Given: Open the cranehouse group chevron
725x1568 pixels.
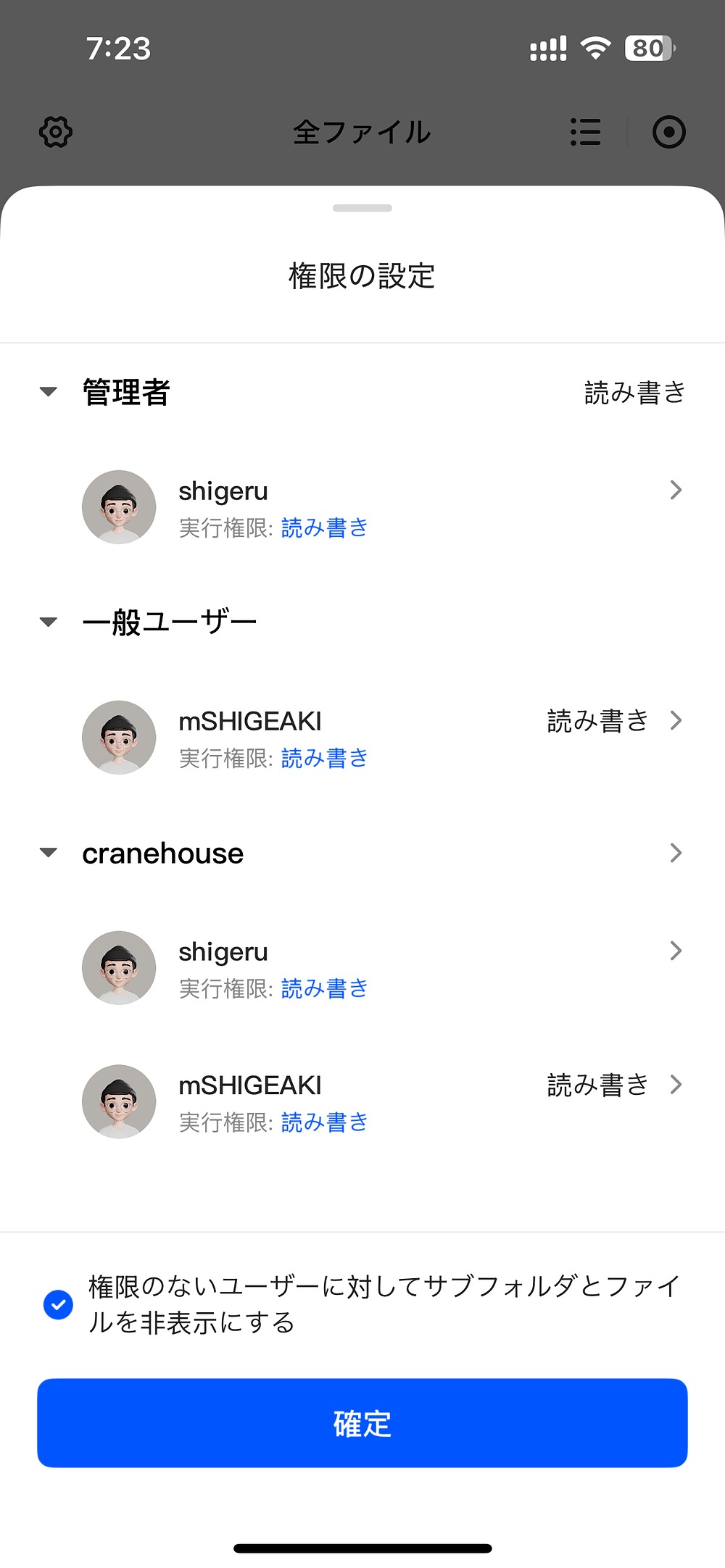Looking at the screenshot, I should tap(675, 853).
